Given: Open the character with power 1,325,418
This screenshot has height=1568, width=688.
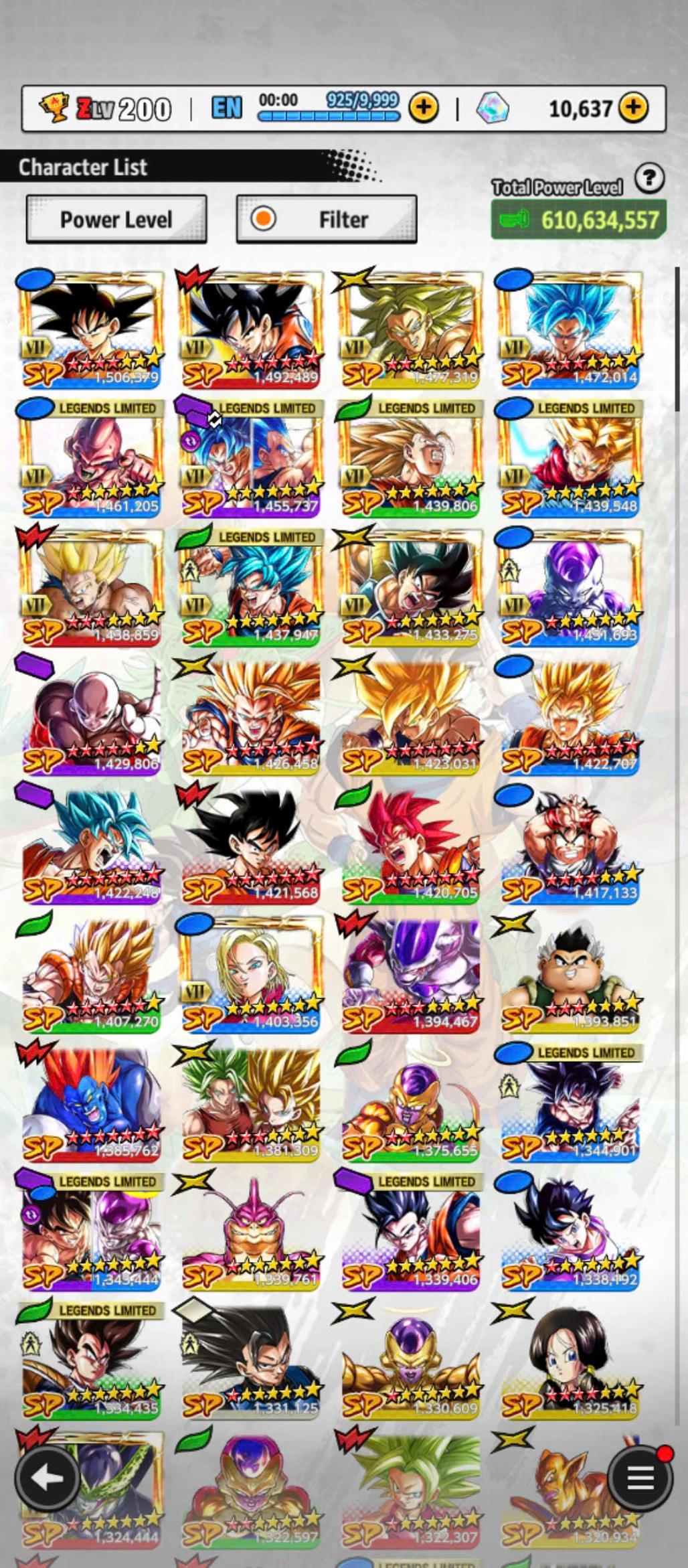Looking at the screenshot, I should tap(570, 1362).
